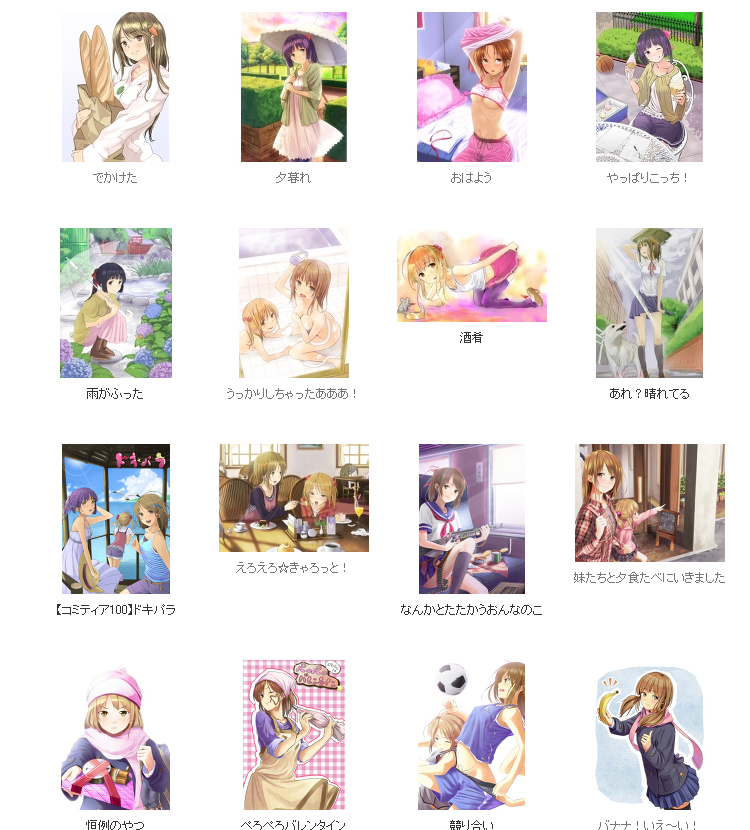This screenshot has height=830, width=750.
Task: View the 夕暮れ illustration
Action: click(293, 87)
